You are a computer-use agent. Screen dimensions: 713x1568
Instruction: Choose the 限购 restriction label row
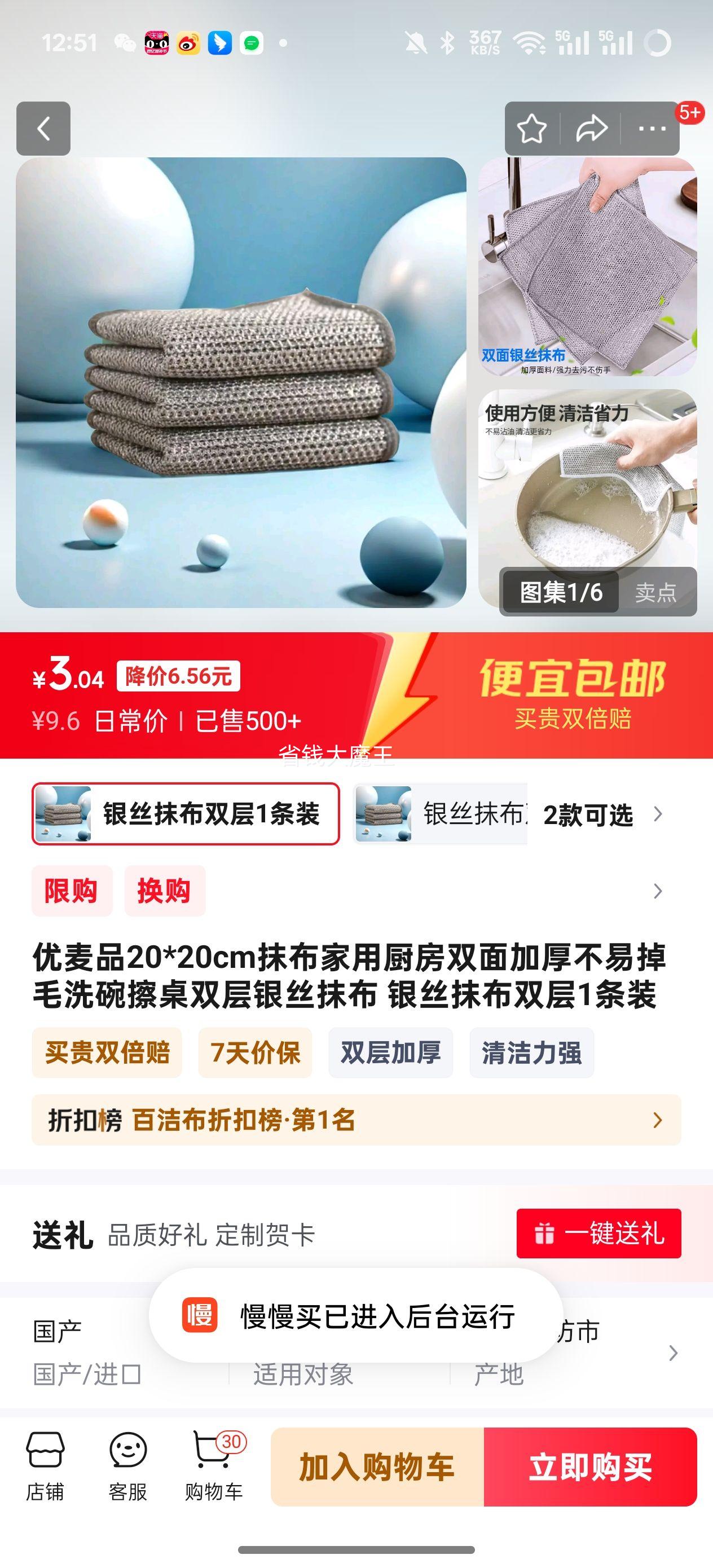pos(71,891)
